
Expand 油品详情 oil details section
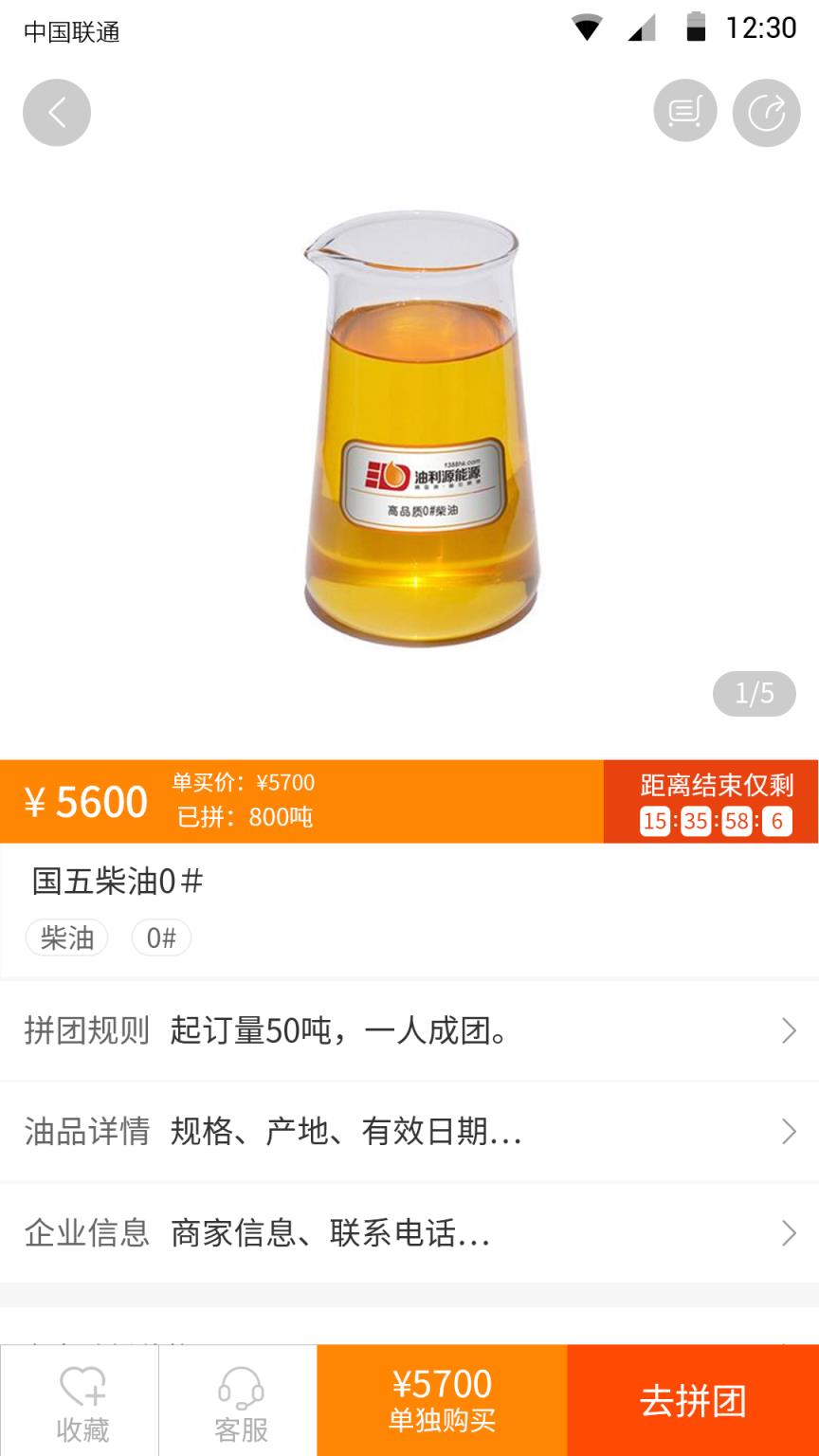(409, 1132)
